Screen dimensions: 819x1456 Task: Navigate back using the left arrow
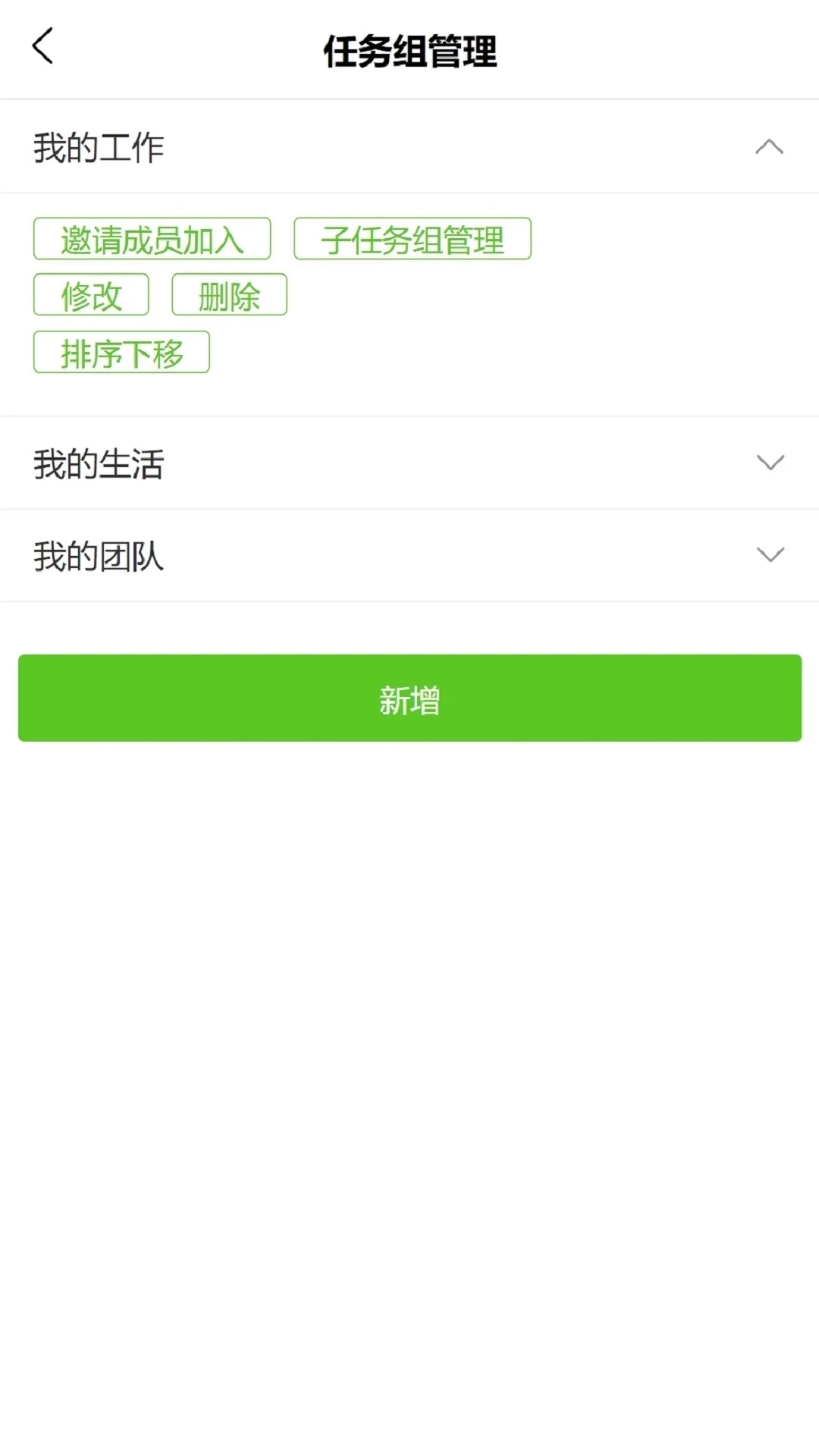pyautogui.click(x=43, y=47)
